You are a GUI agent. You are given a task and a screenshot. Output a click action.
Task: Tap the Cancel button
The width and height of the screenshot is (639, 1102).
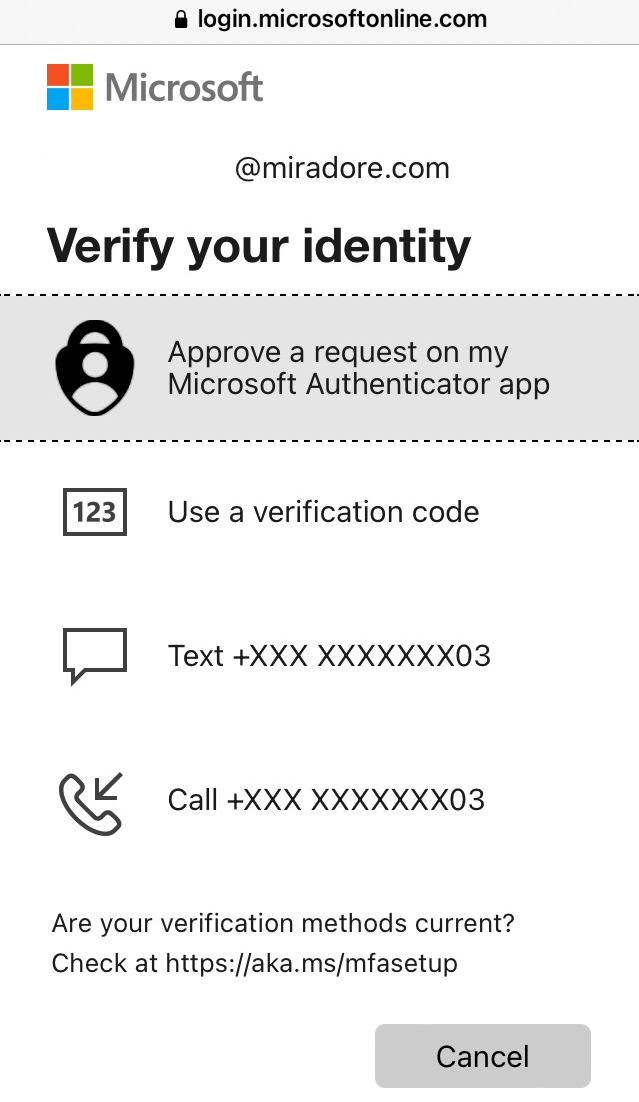click(482, 1056)
